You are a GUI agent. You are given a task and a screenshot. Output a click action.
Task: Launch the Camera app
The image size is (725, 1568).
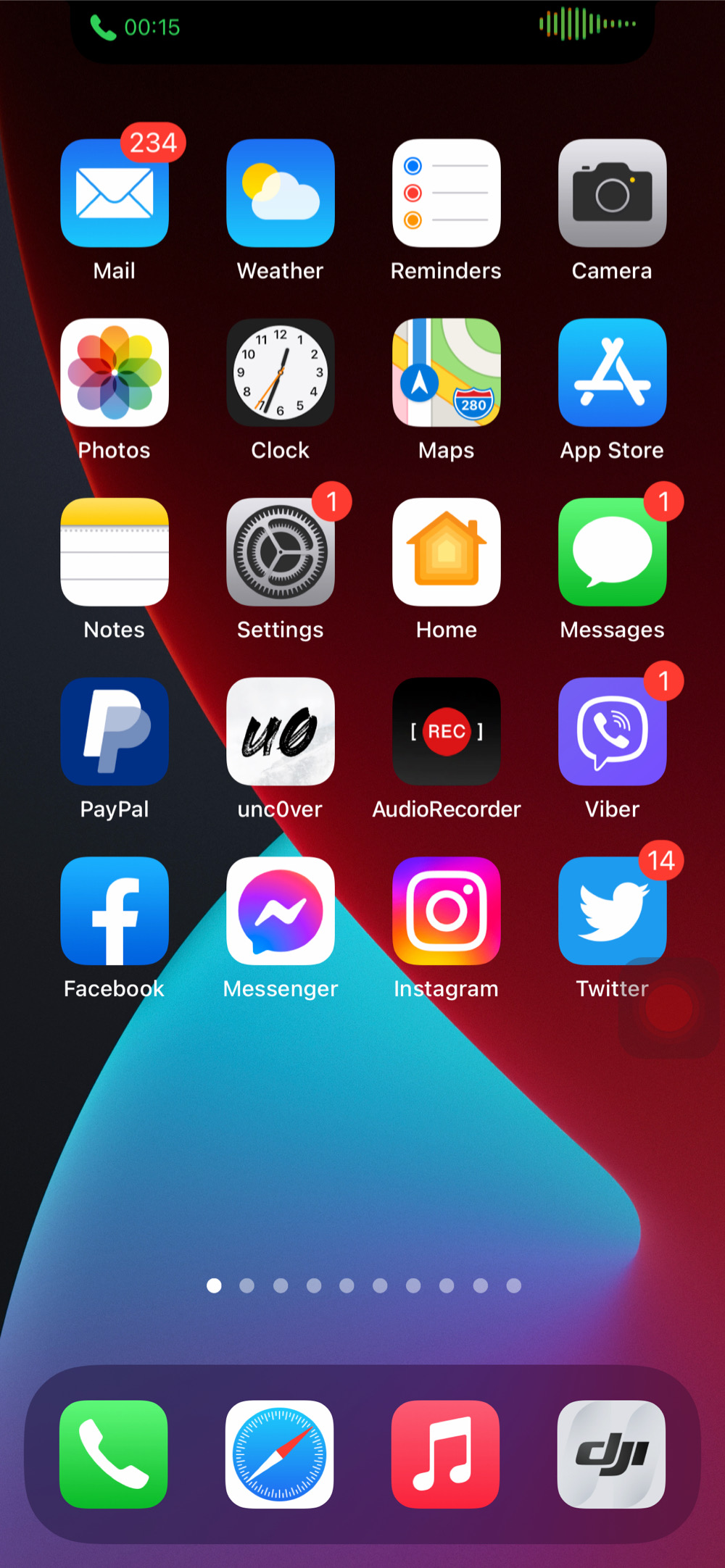(612, 193)
